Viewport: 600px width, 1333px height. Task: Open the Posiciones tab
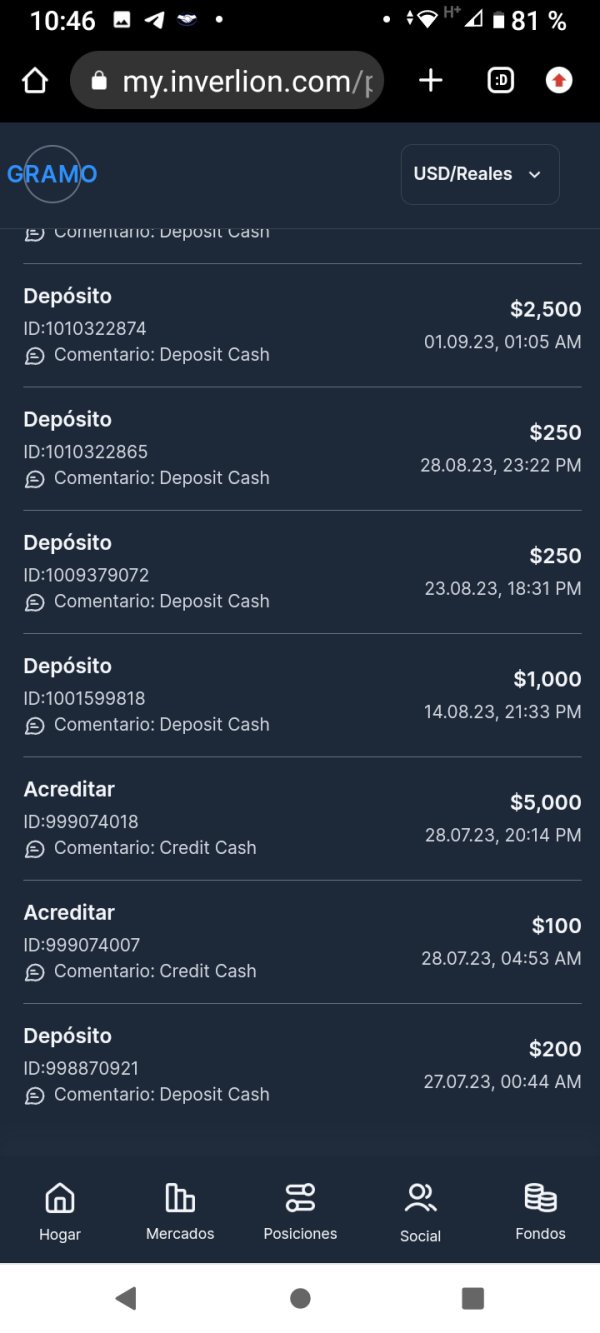pyautogui.click(x=300, y=1211)
